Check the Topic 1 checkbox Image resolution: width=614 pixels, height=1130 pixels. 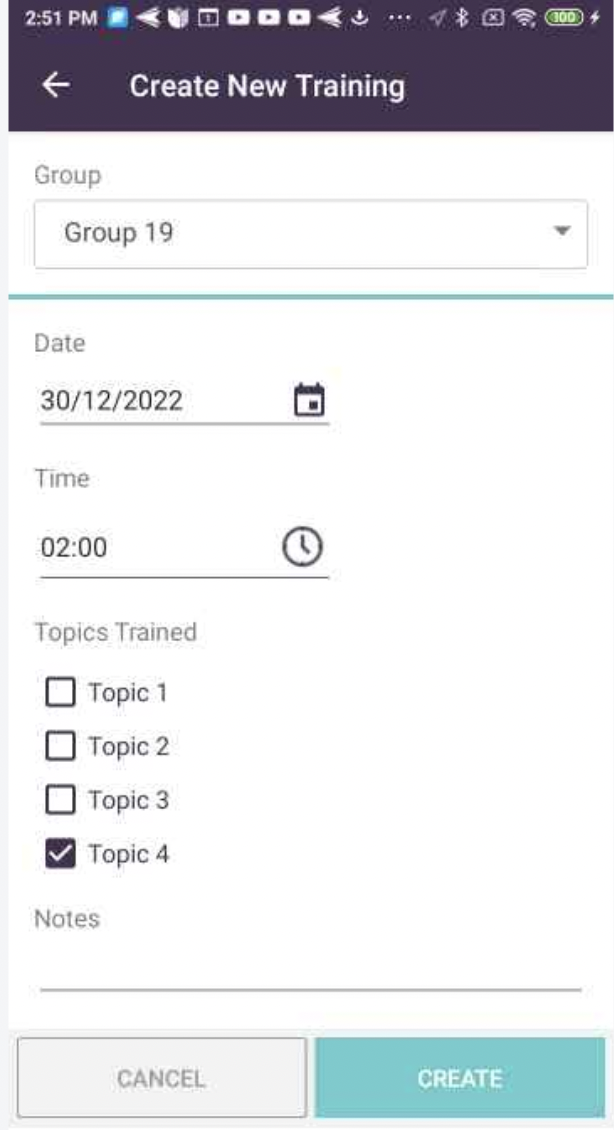point(61,692)
